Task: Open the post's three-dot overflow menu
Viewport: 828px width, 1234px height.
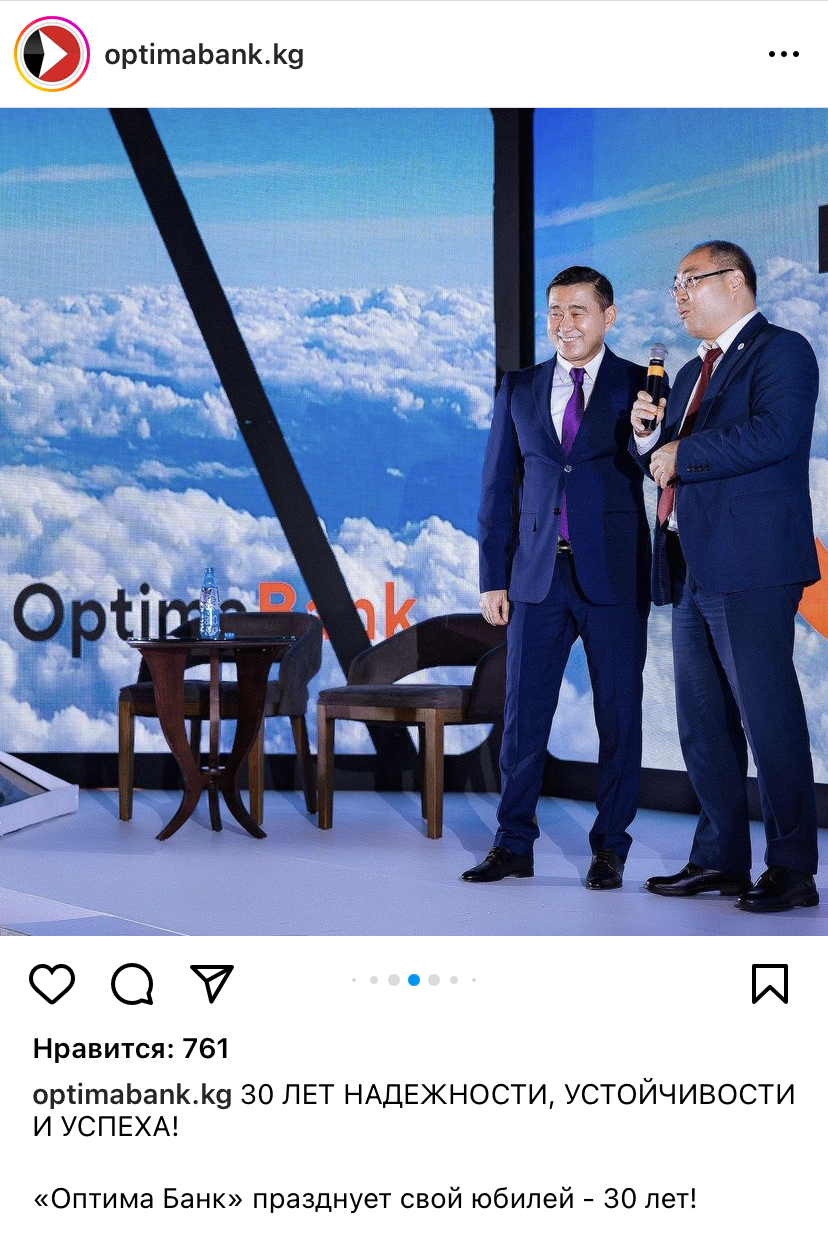Action: 783,54
